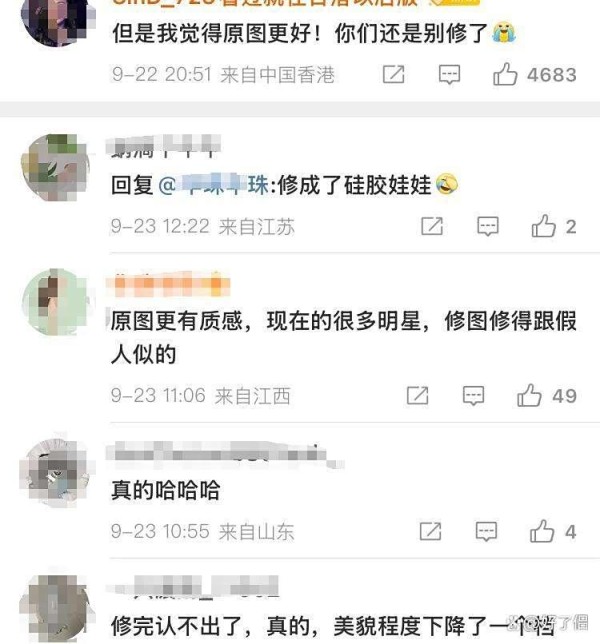Like the comment '真的哈哈哈'
The width and height of the screenshot is (600, 644).
pos(543,531)
